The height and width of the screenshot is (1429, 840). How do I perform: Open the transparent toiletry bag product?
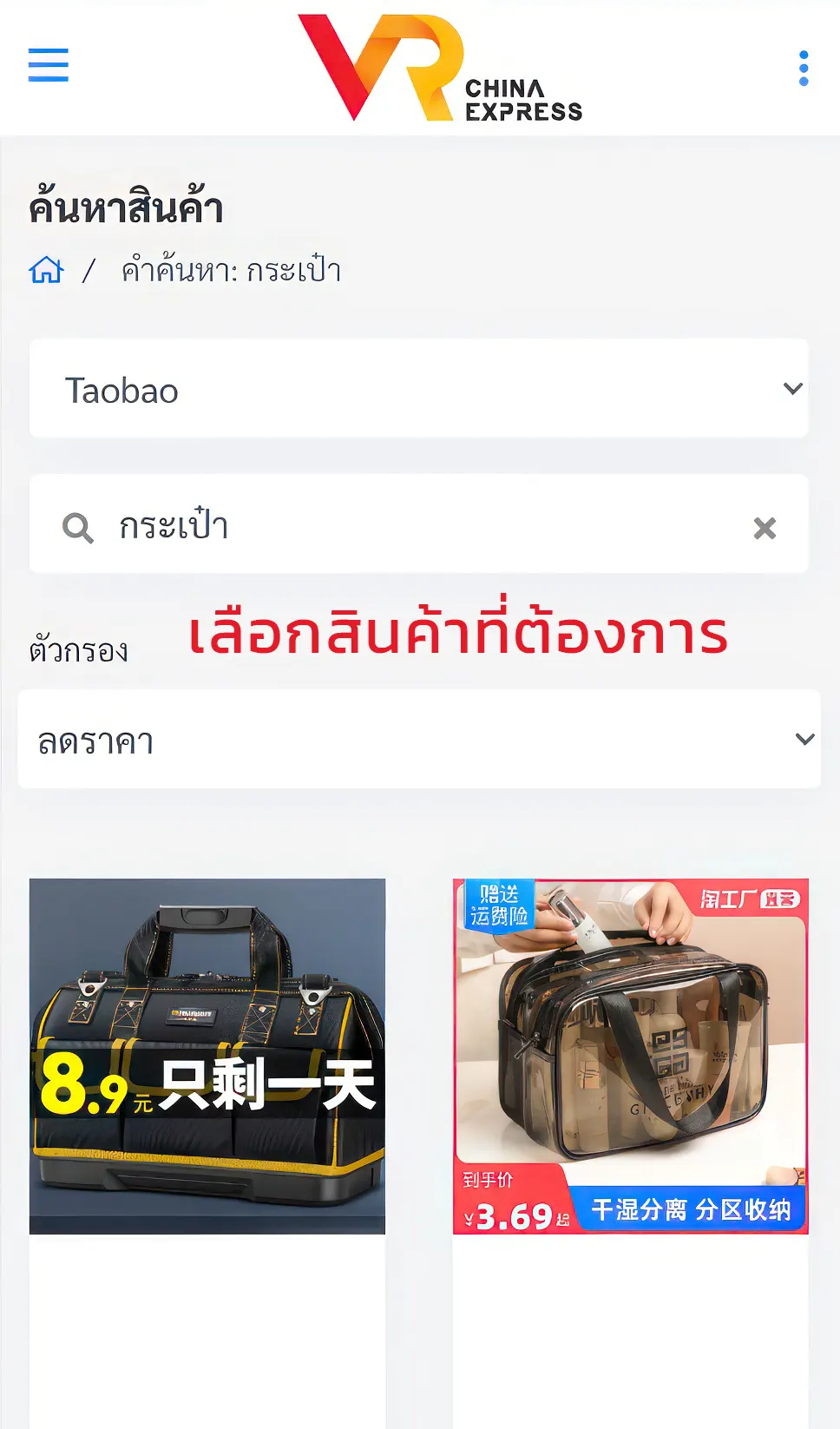[631, 1056]
